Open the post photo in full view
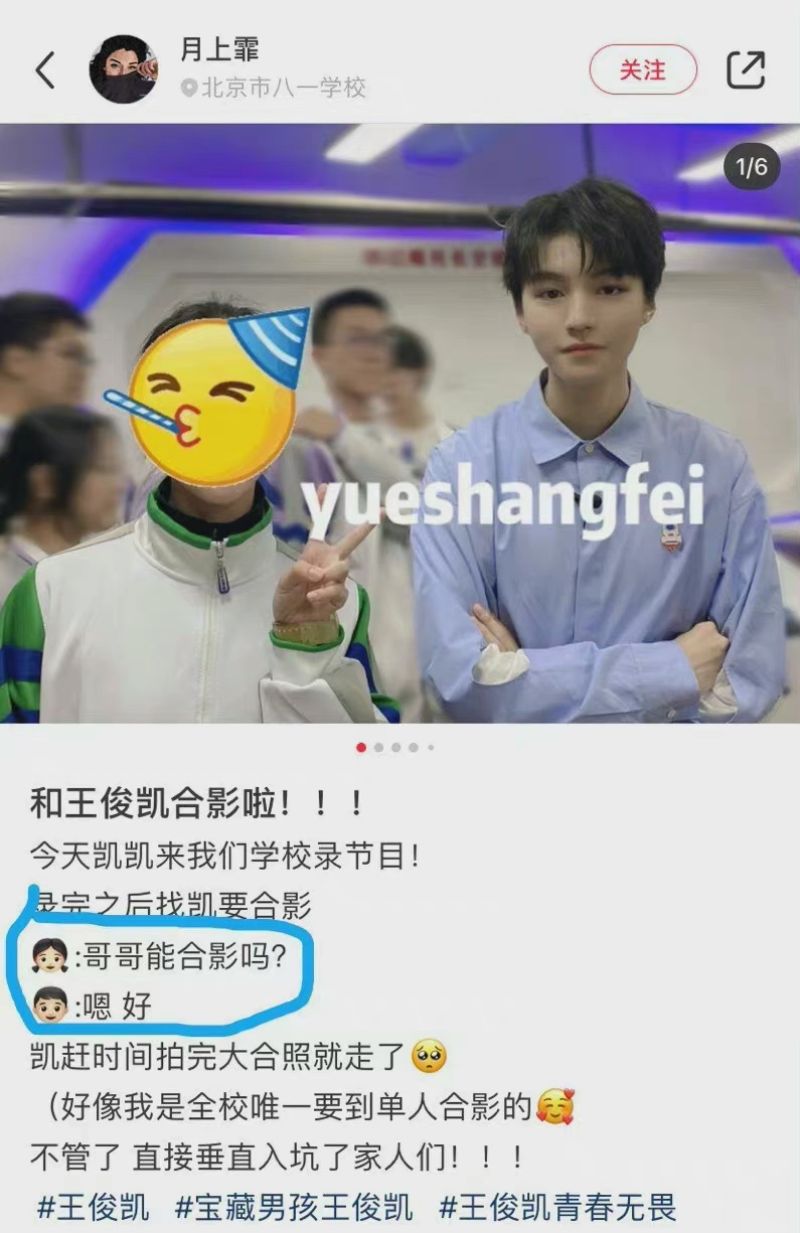800x1233 pixels. (400, 422)
